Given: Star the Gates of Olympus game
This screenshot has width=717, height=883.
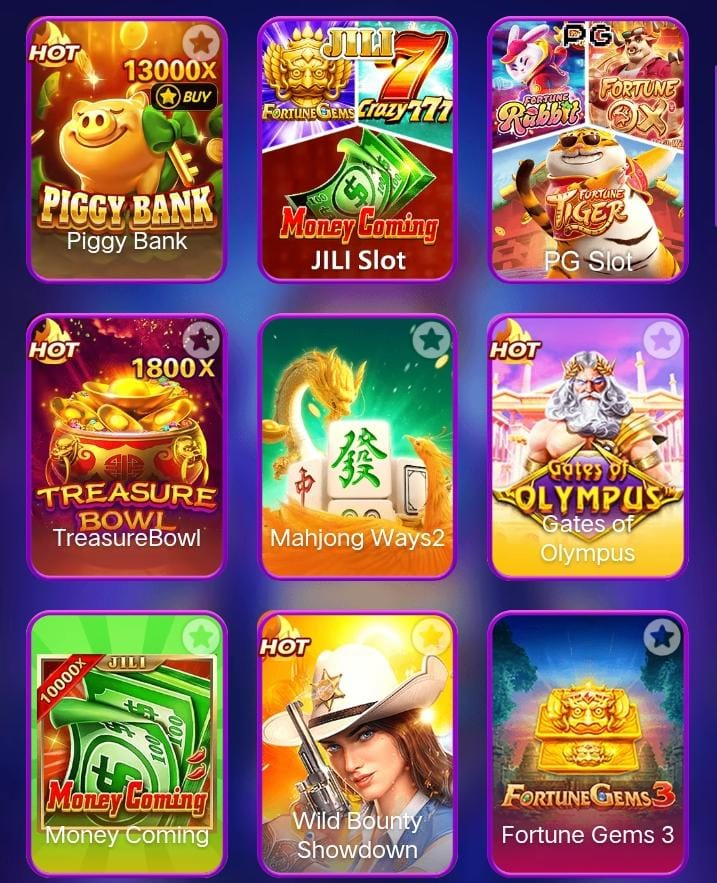Looking at the screenshot, I should pyautogui.click(x=661, y=340).
